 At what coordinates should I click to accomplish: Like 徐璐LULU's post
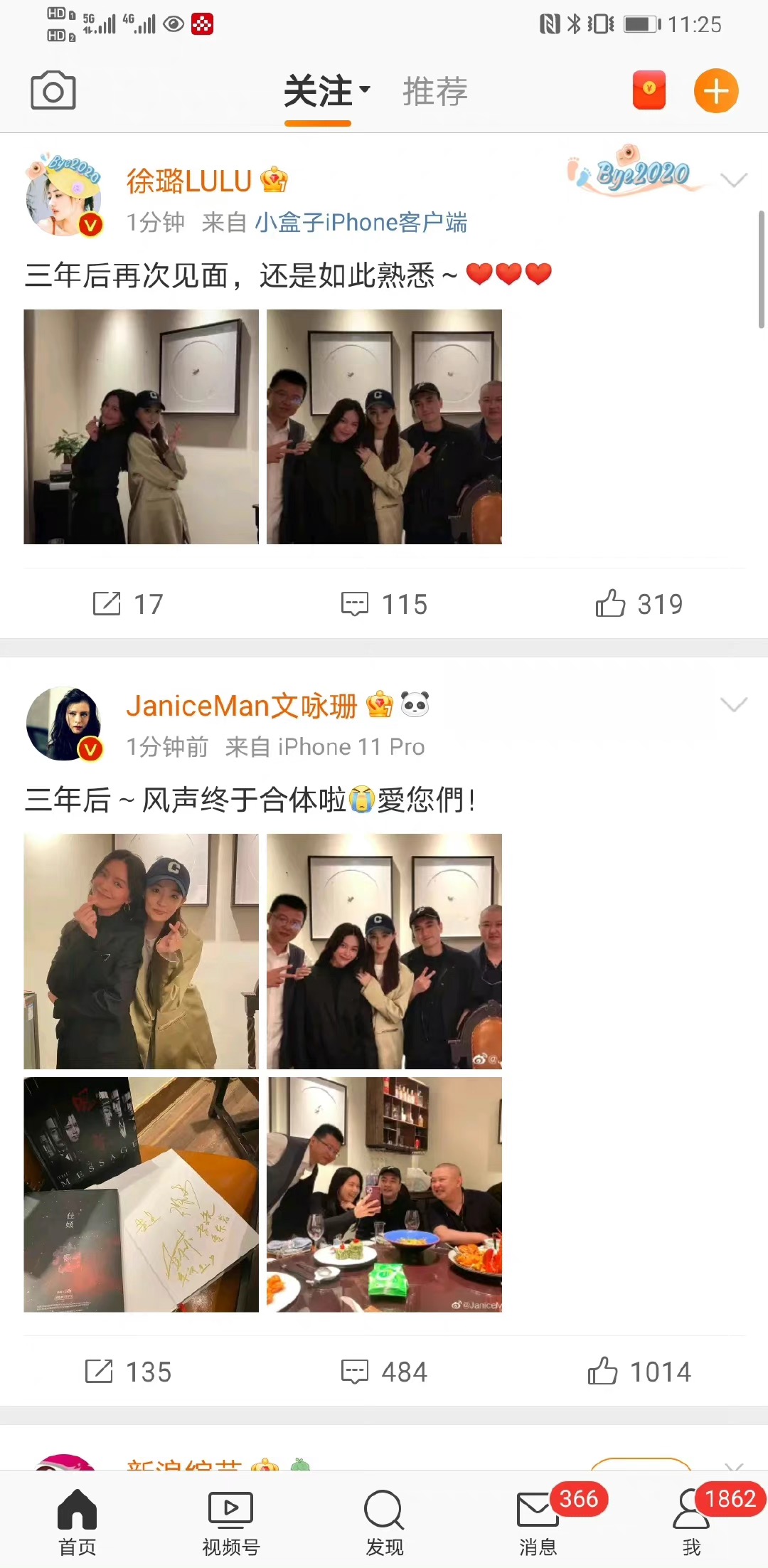pos(639,604)
